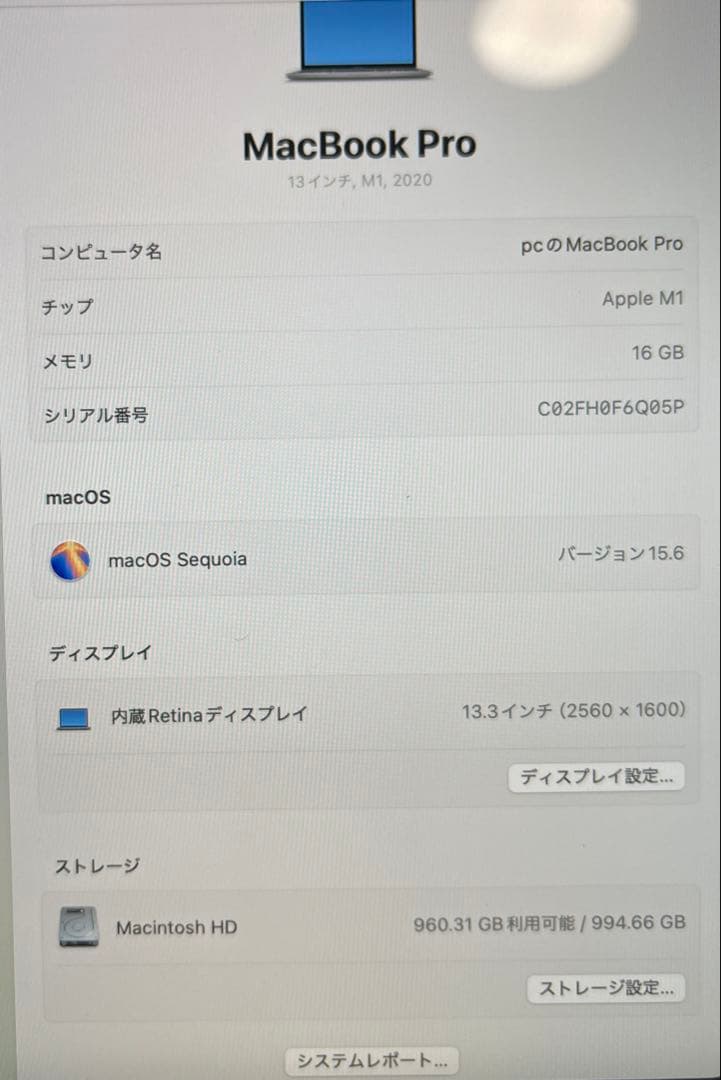This screenshot has height=1080, width=721.
Task: Open ディスプレイ設定 from the display section
Action: pos(597,776)
